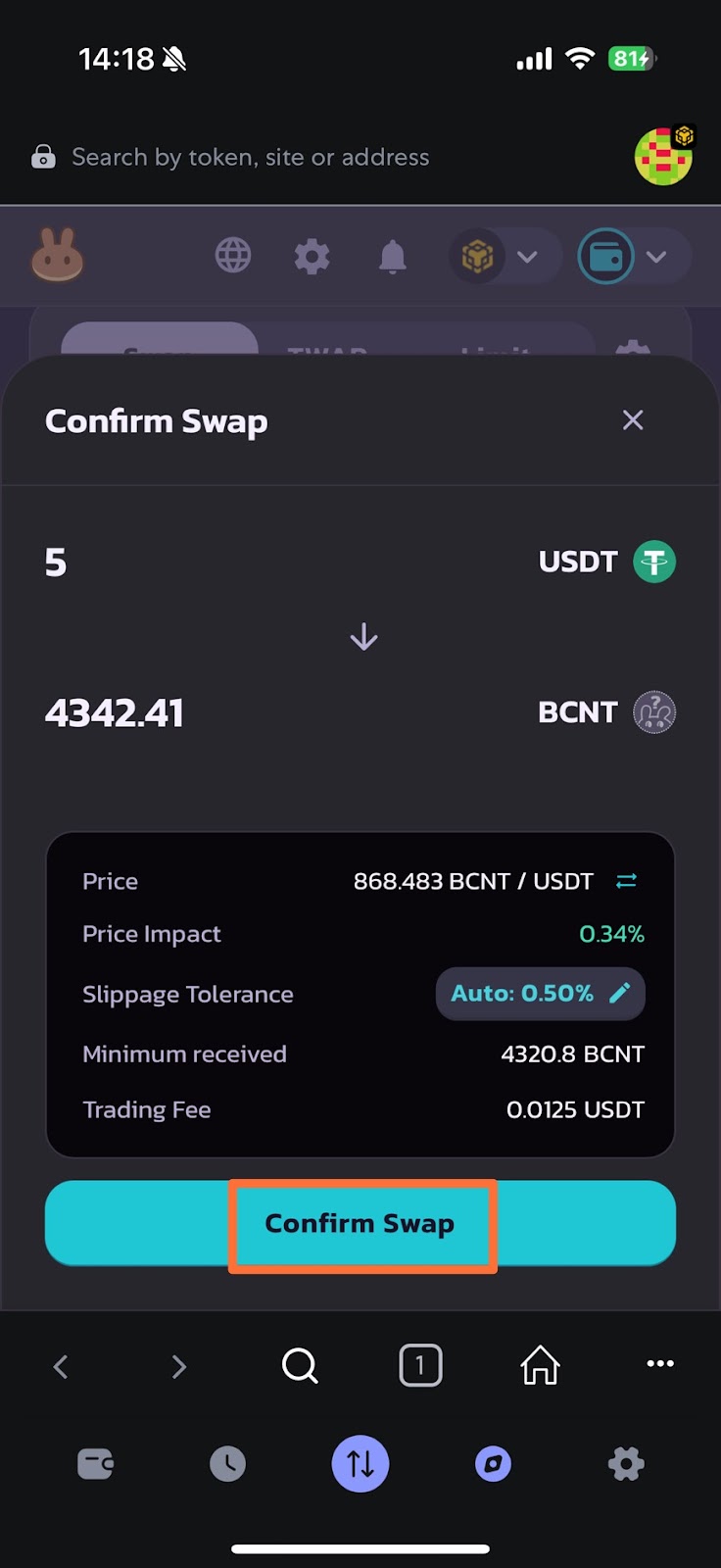Image resolution: width=721 pixels, height=1568 pixels.
Task: Go to the browser home page
Action: 540,1365
